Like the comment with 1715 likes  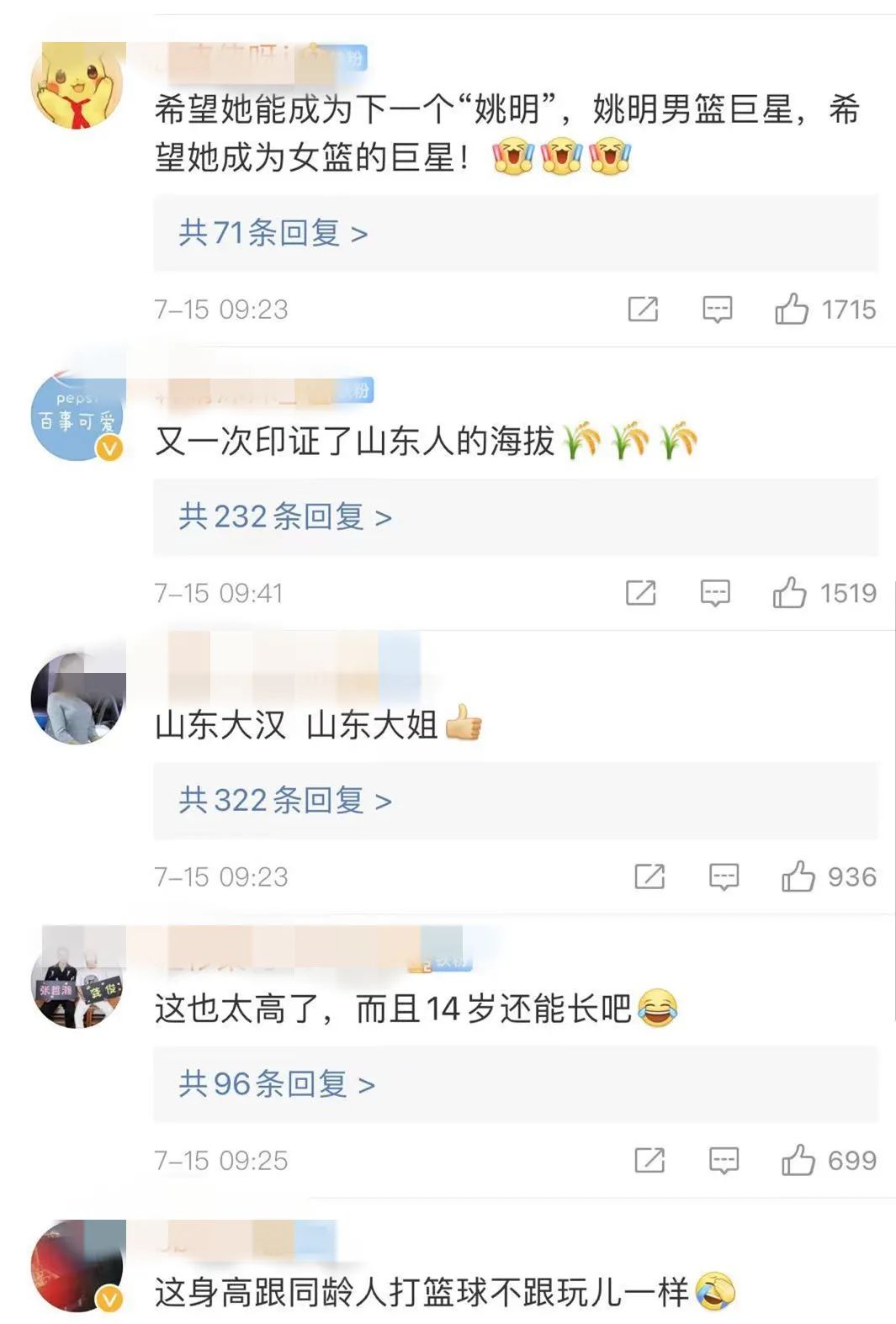(x=792, y=310)
